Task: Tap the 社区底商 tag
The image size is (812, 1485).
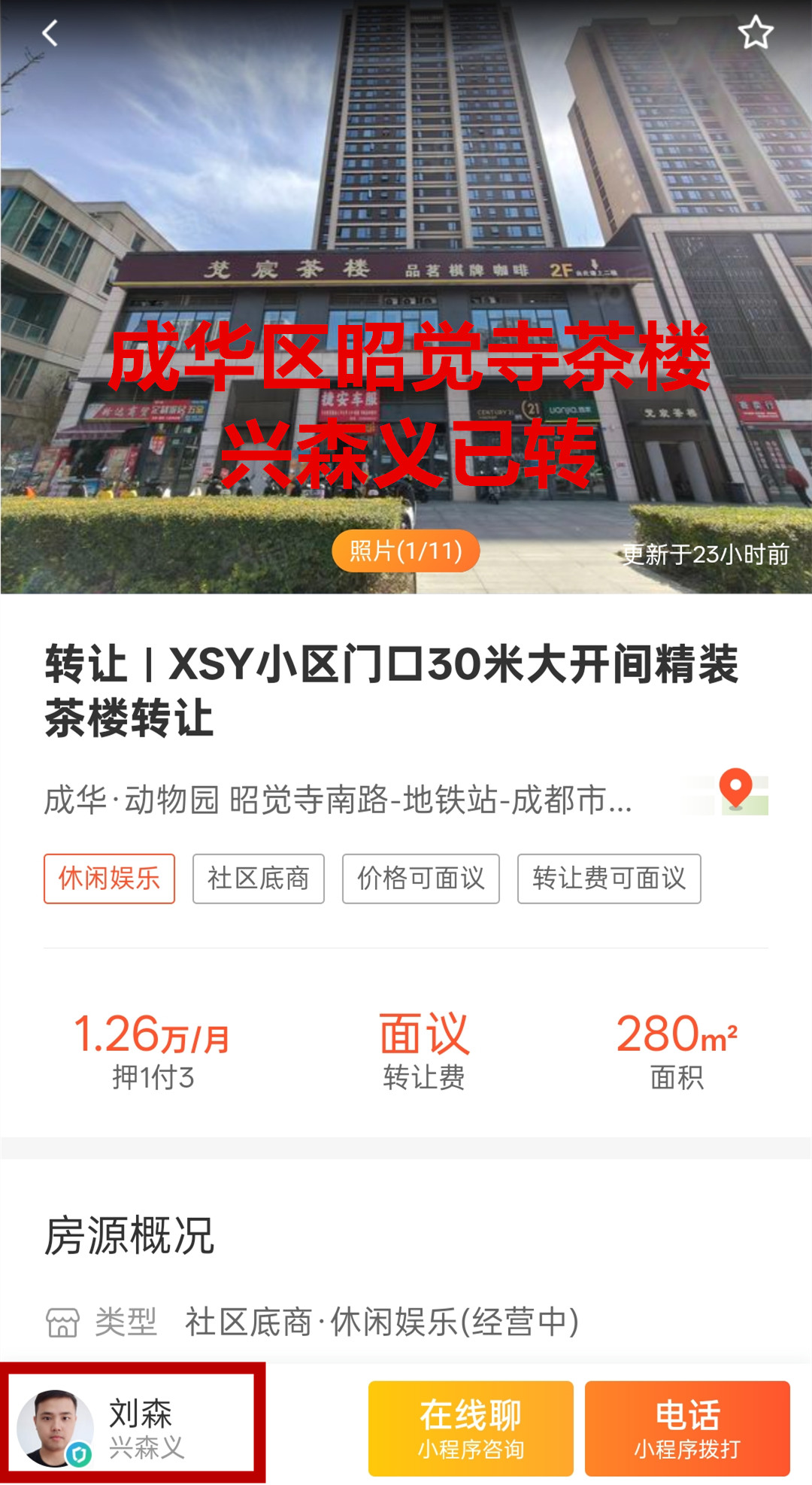Action: 258,878
